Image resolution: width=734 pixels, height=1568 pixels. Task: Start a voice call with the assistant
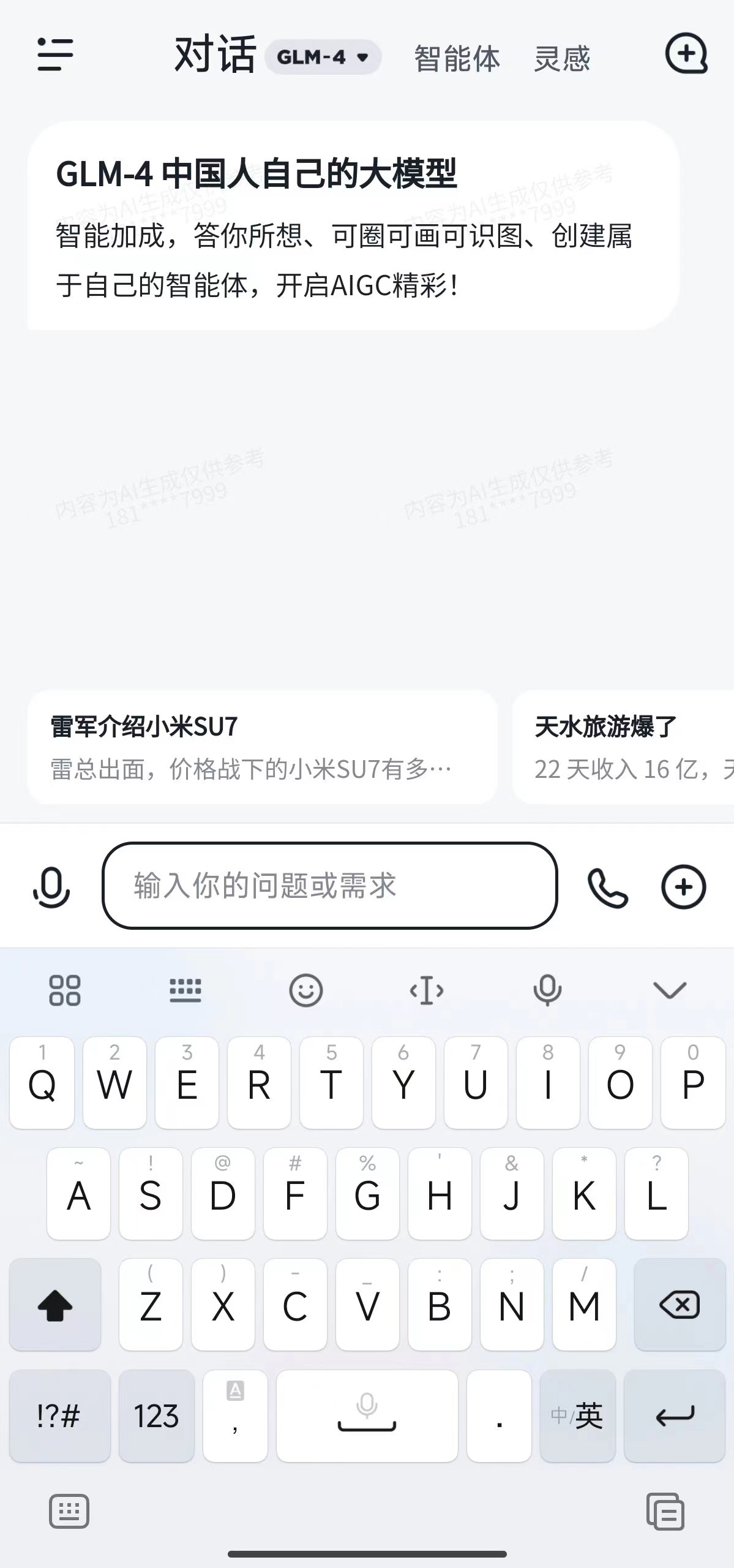pyautogui.click(x=607, y=887)
